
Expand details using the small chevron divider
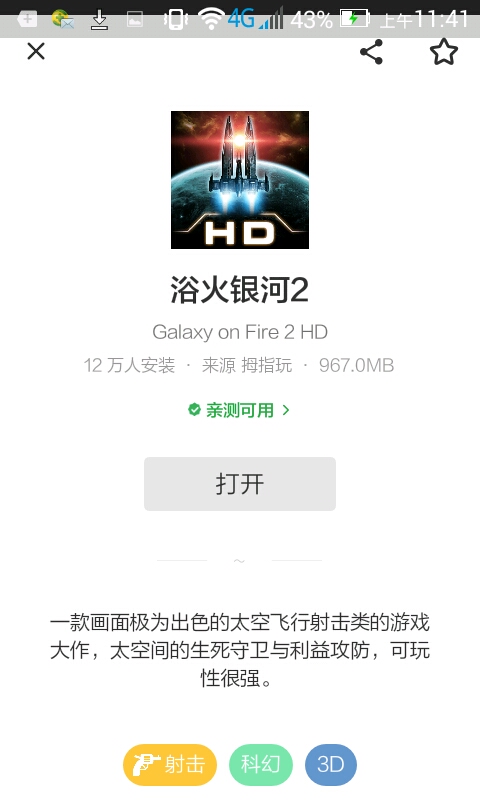click(x=239, y=560)
